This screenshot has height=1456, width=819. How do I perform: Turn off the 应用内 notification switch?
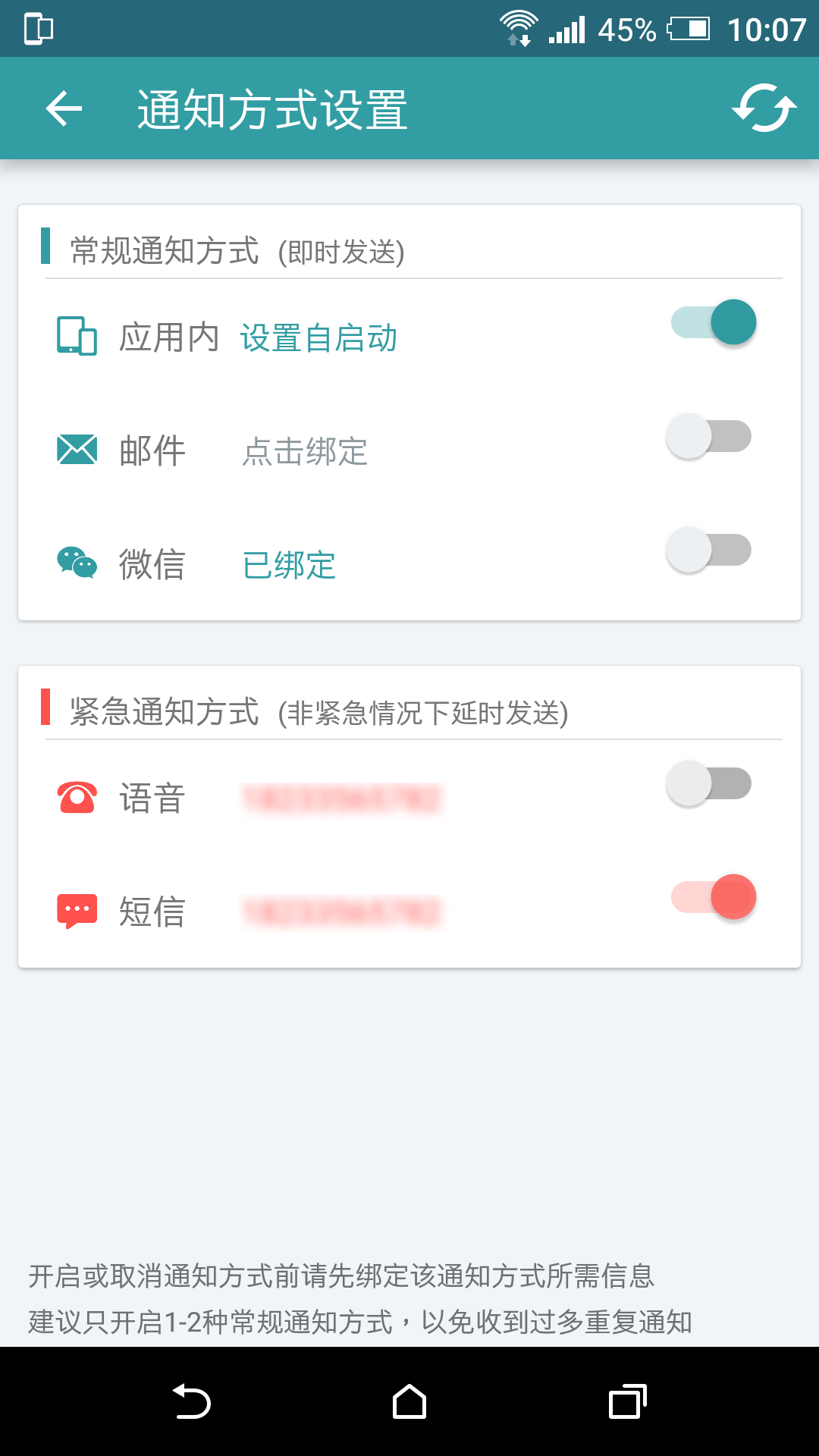click(x=713, y=322)
